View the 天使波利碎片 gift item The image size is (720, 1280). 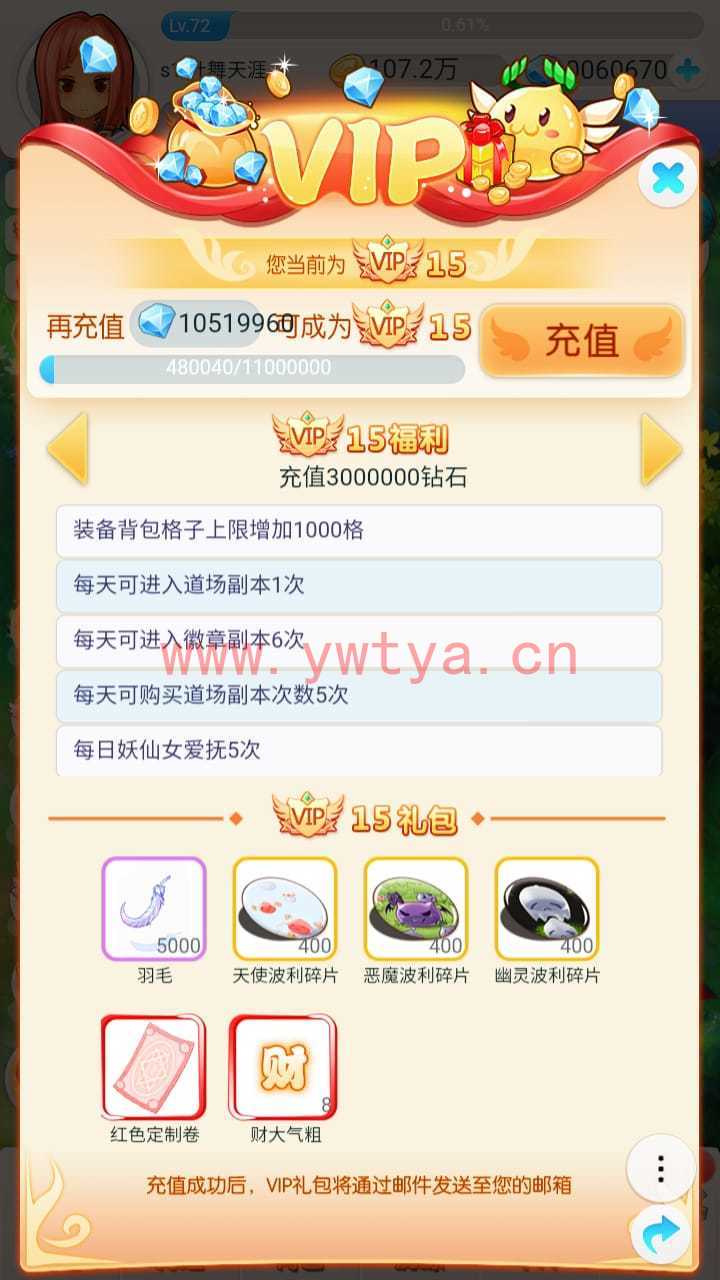click(x=285, y=908)
